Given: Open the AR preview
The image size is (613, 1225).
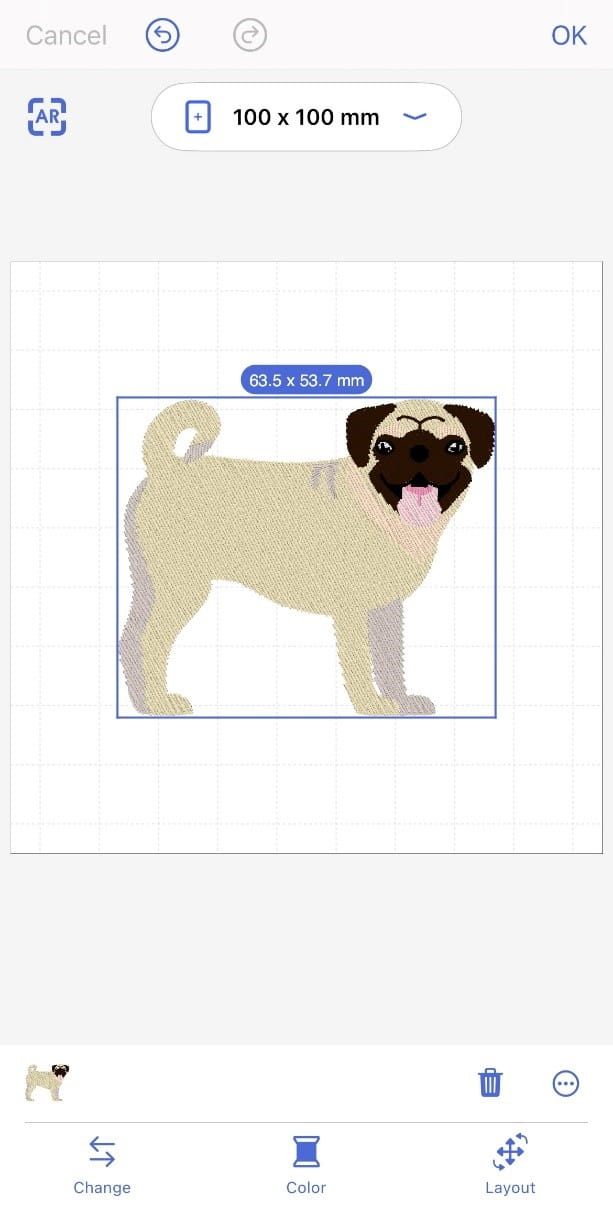Looking at the screenshot, I should click(46, 117).
